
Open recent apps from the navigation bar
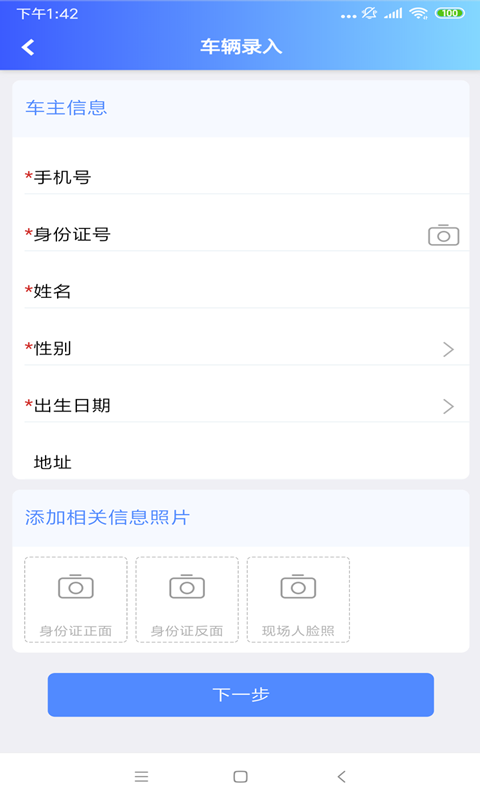point(141,777)
